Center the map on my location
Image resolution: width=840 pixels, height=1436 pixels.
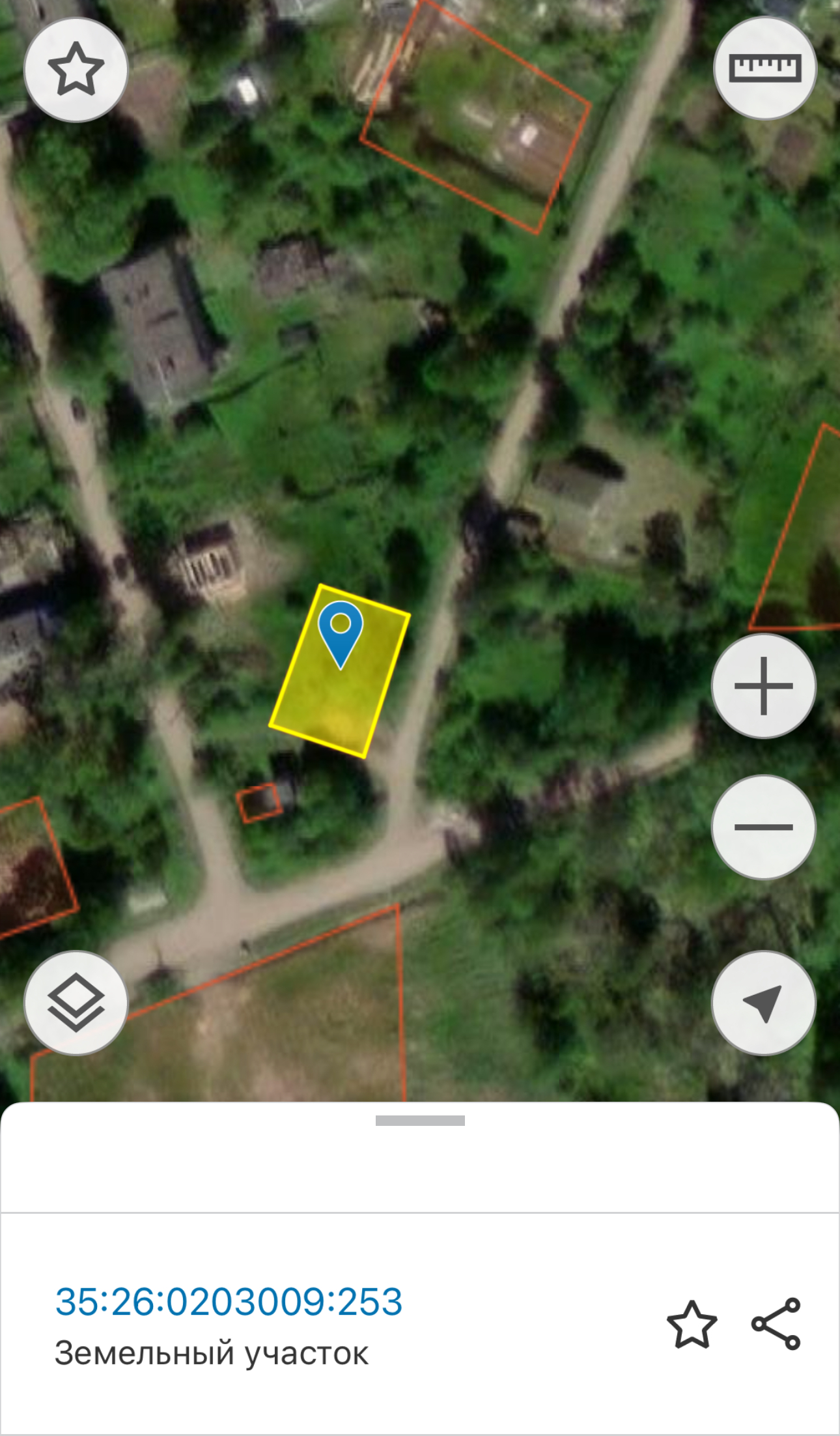763,1003
